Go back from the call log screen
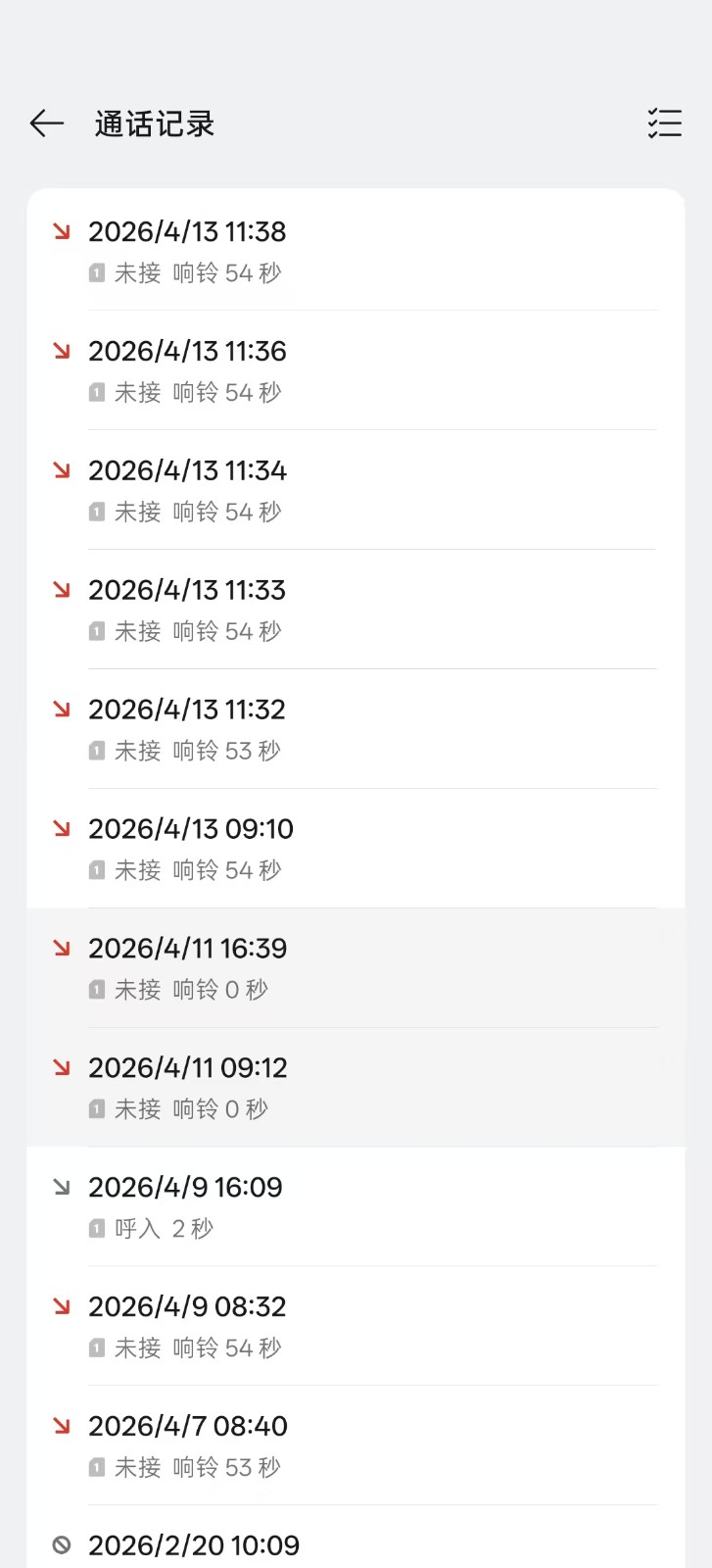 [x=46, y=123]
